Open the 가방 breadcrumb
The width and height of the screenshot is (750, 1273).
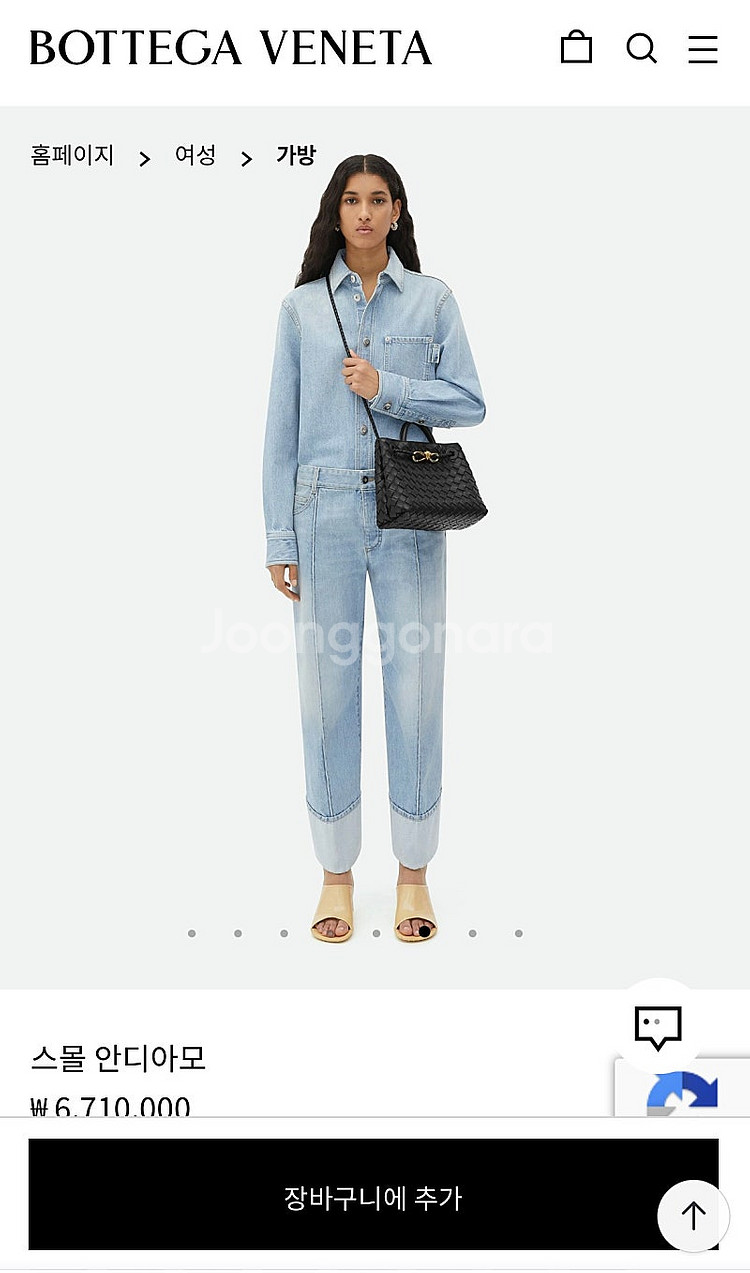[x=296, y=156]
